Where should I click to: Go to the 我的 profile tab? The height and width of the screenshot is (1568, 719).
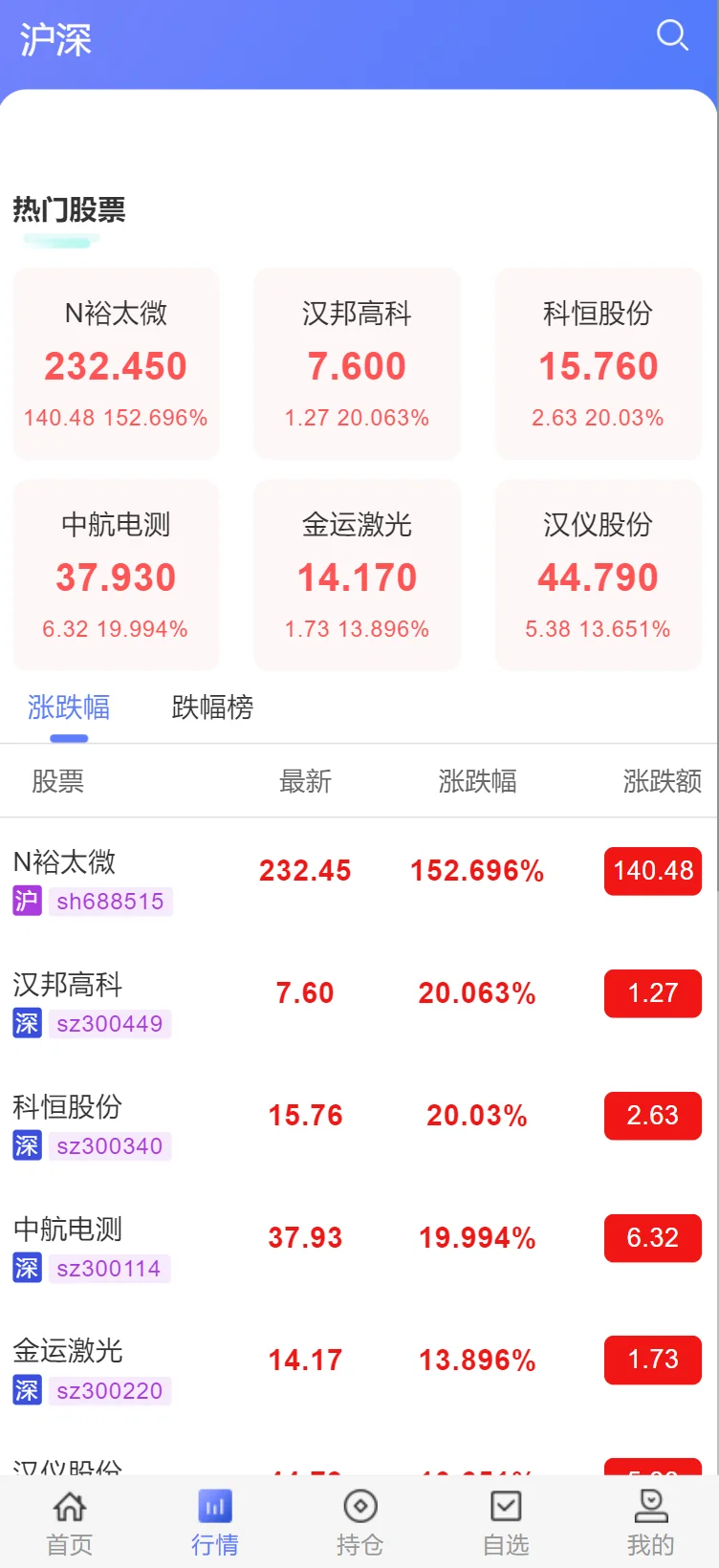(651, 1522)
